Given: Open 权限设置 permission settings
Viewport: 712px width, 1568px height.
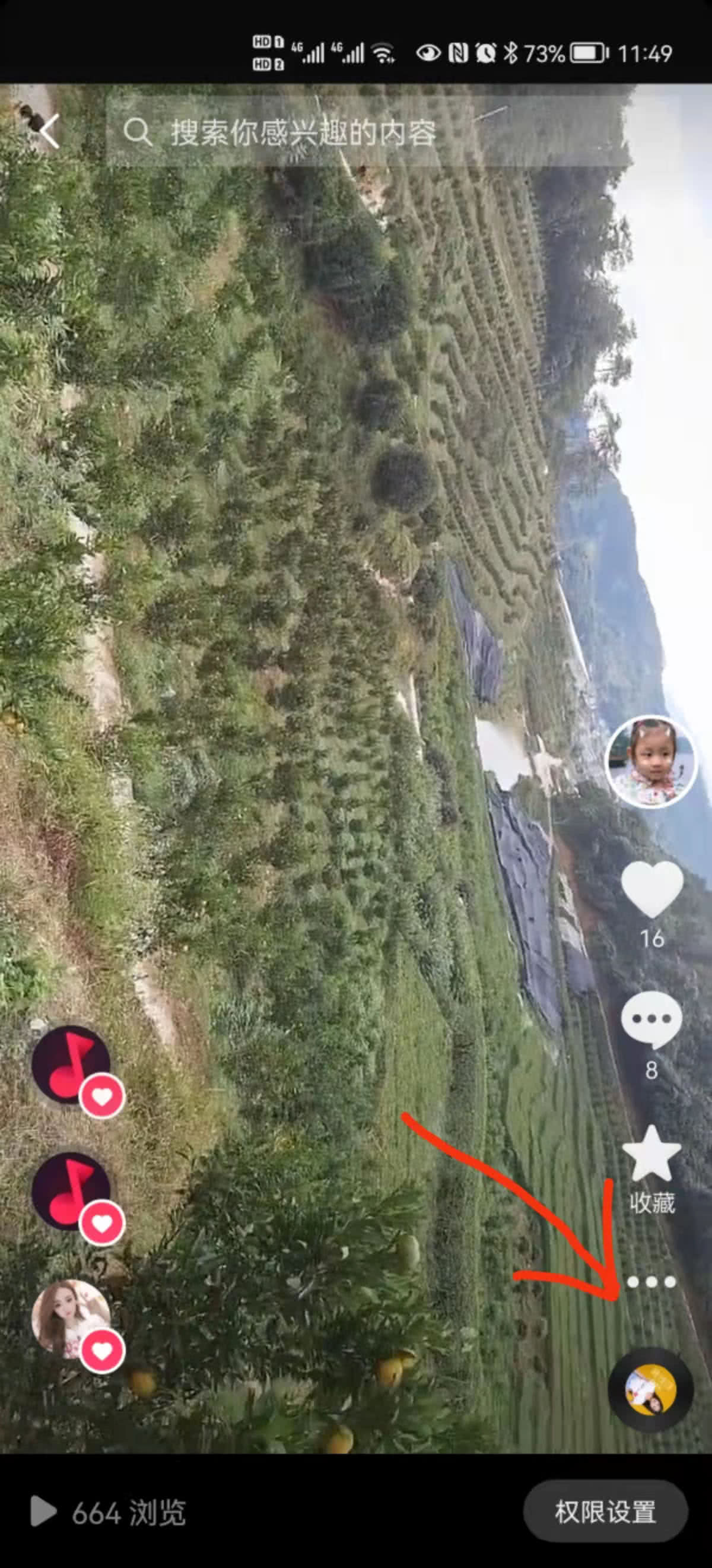Looking at the screenshot, I should 605,1512.
